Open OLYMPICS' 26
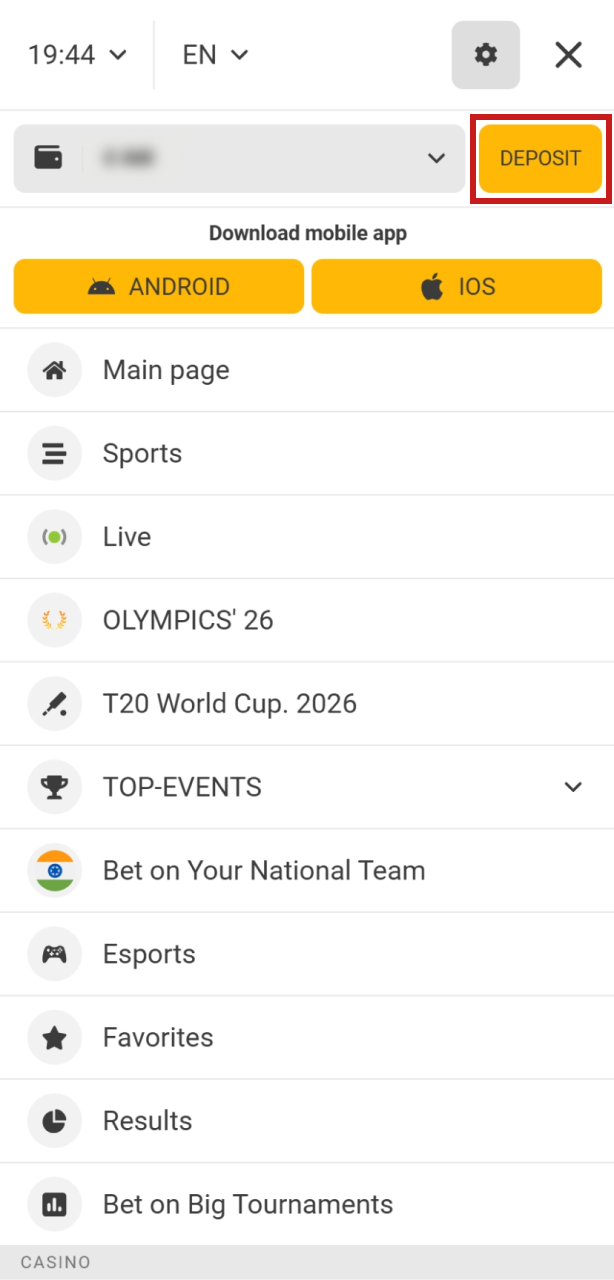The width and height of the screenshot is (614, 1280). (188, 621)
